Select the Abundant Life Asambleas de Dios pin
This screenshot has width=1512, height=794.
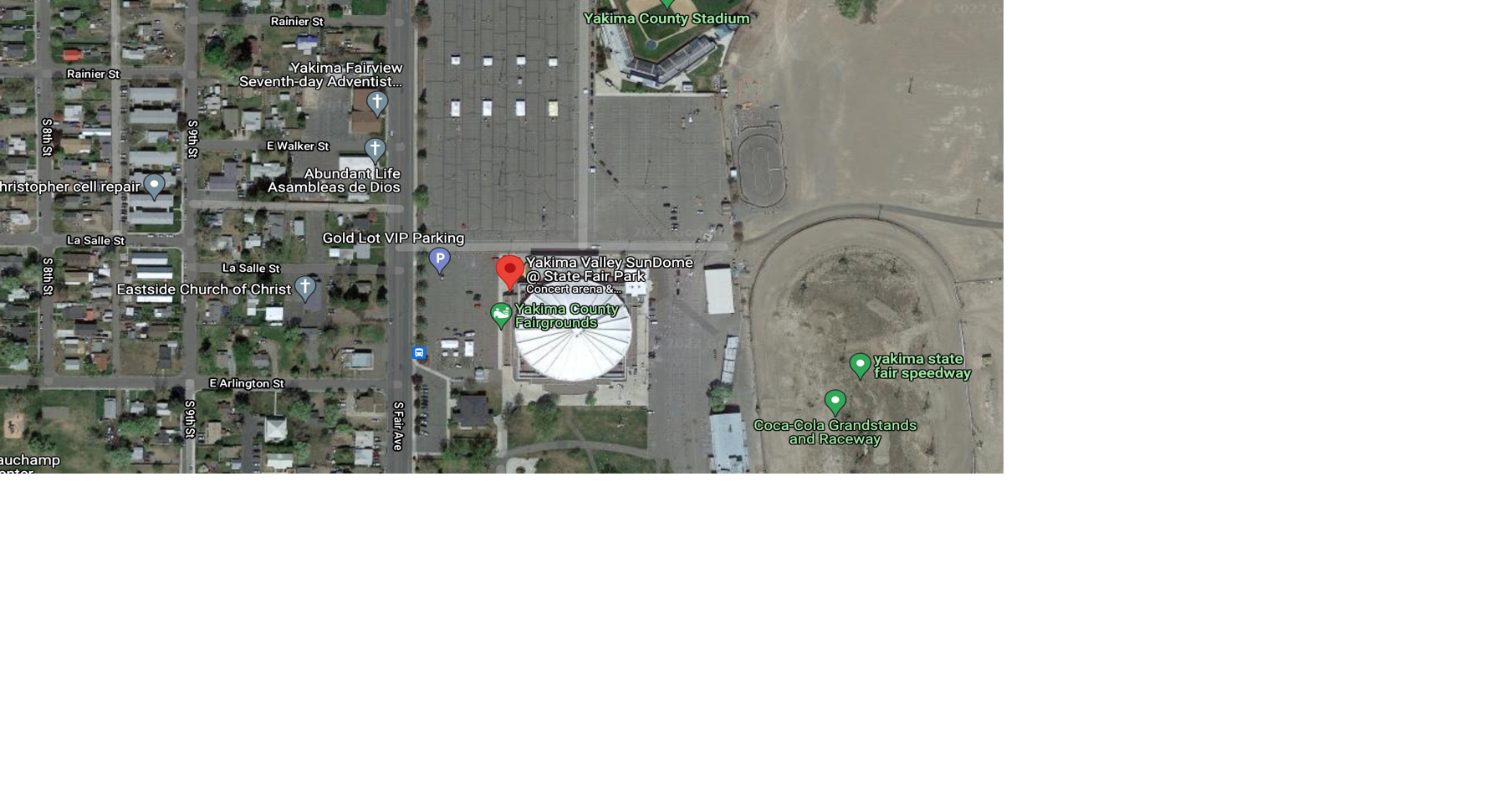(x=375, y=151)
